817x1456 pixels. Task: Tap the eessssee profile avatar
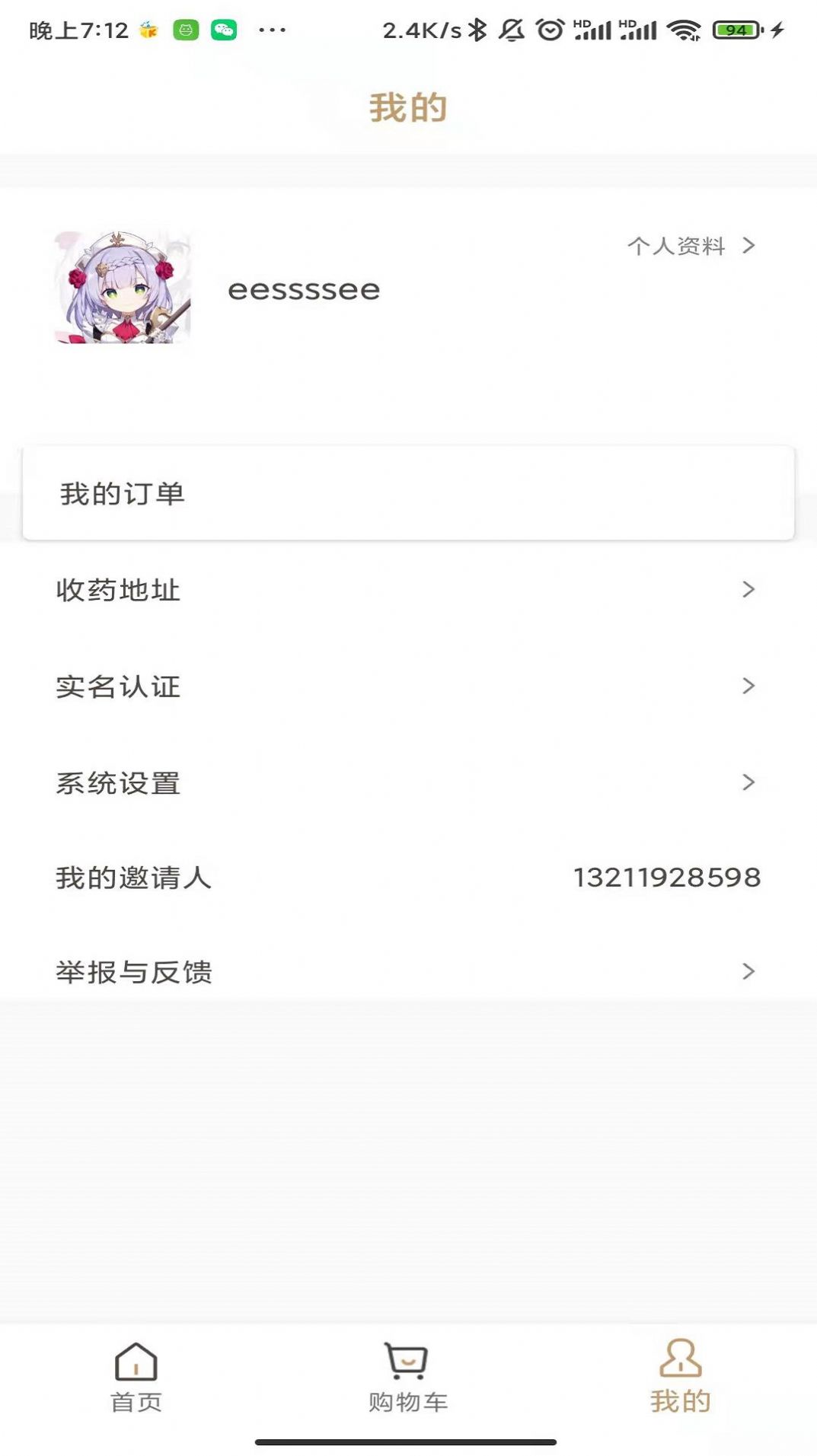point(123,288)
